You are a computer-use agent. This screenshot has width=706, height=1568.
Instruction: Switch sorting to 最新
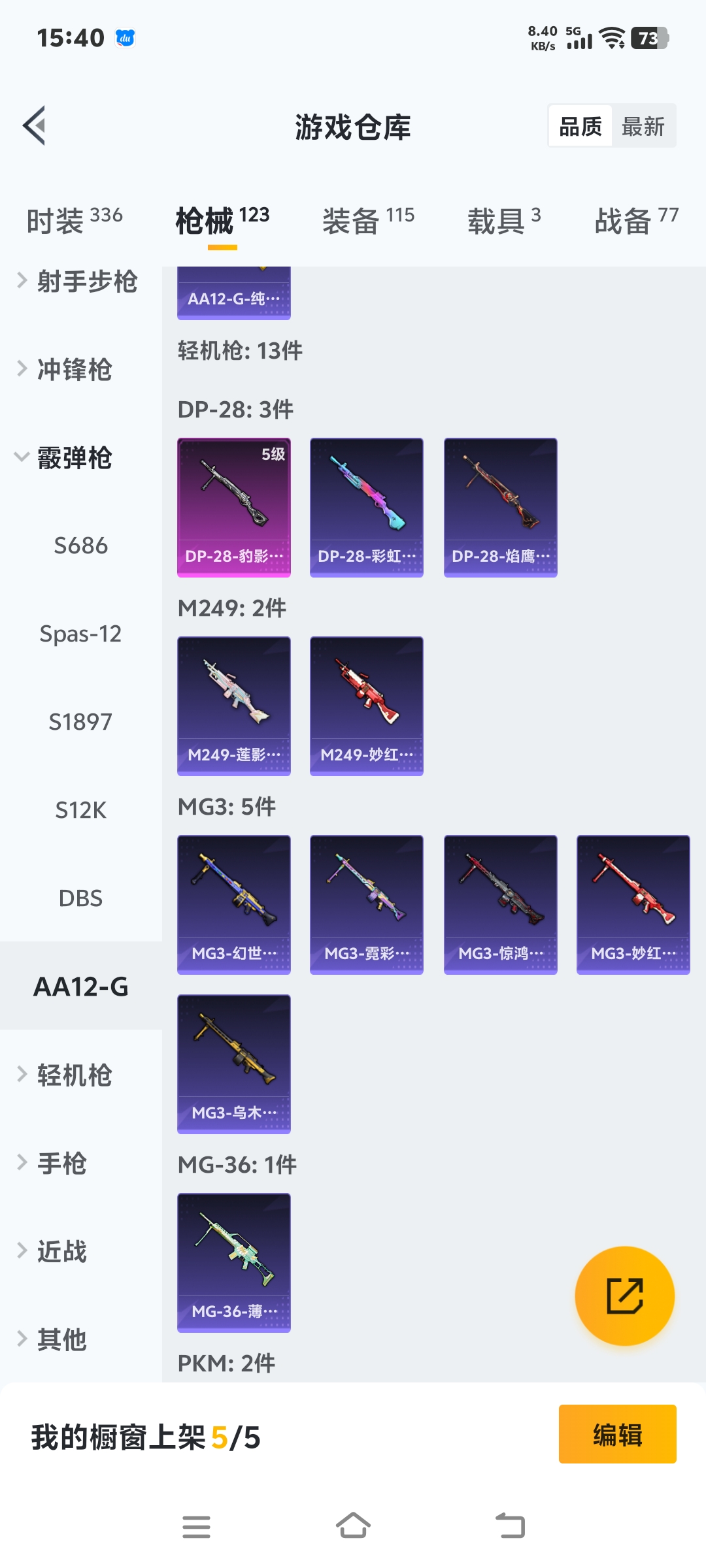(x=643, y=126)
